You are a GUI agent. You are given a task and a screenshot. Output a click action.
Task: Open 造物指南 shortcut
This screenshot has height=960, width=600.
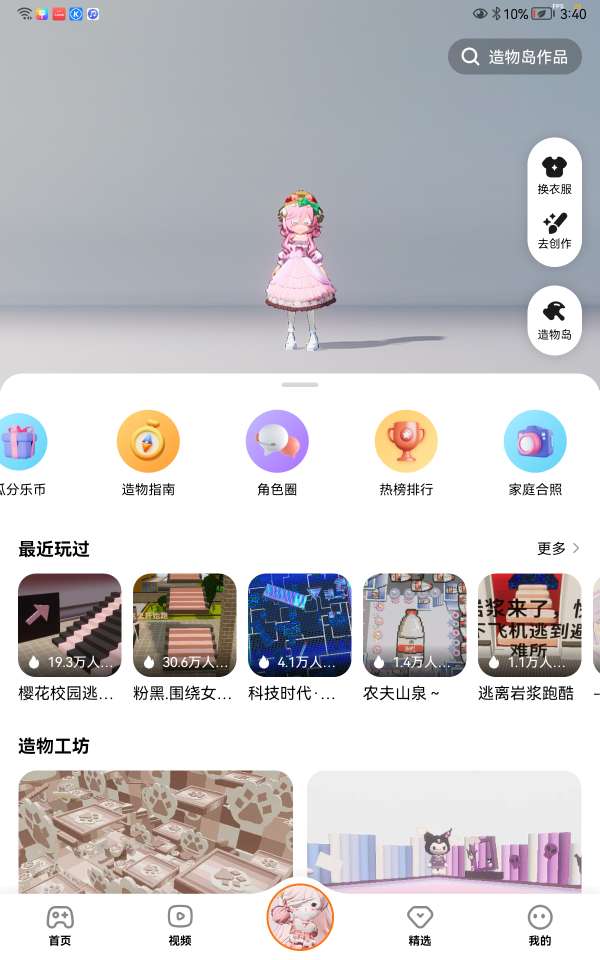tap(148, 454)
